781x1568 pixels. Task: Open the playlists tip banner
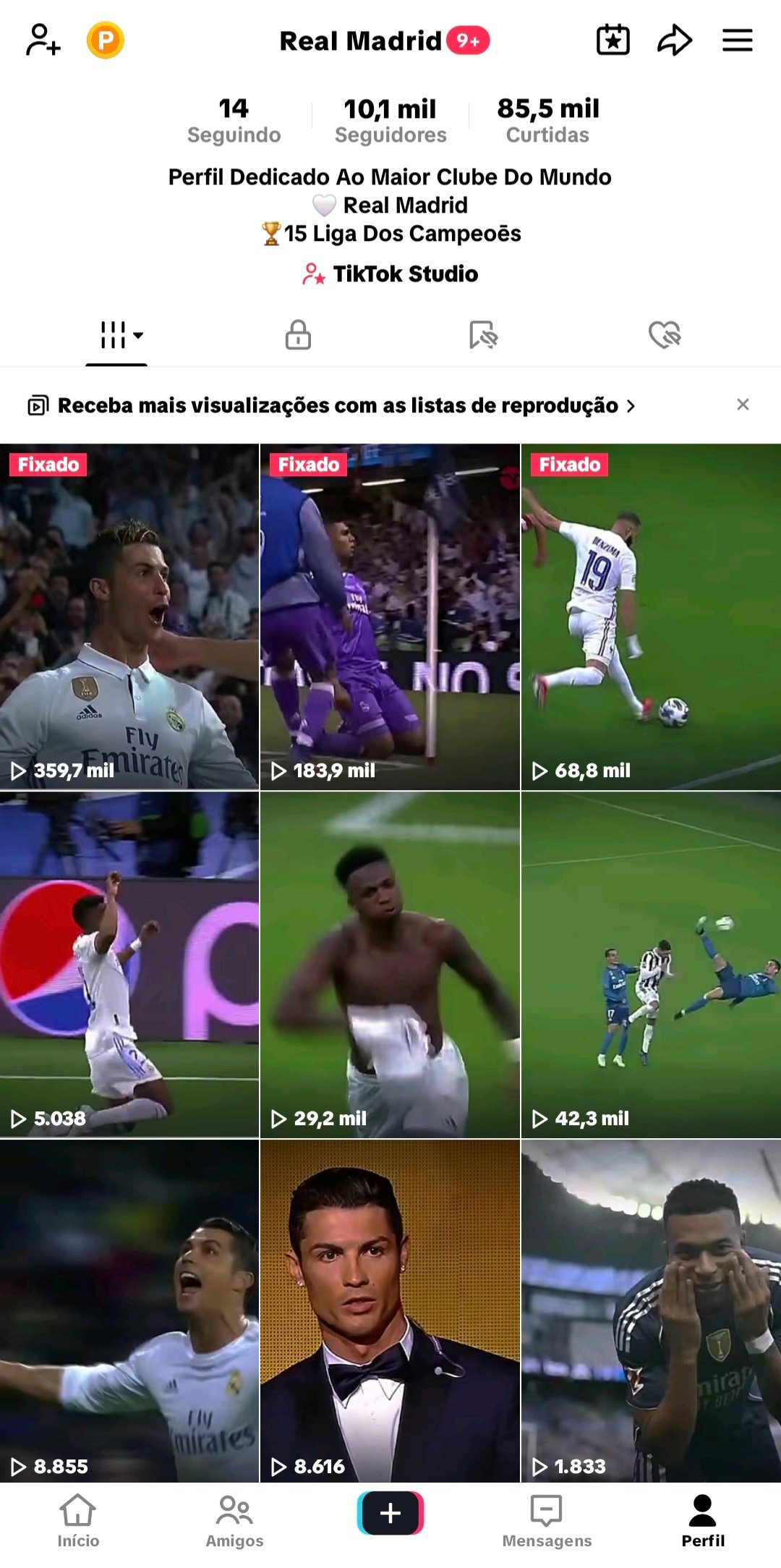(338, 405)
